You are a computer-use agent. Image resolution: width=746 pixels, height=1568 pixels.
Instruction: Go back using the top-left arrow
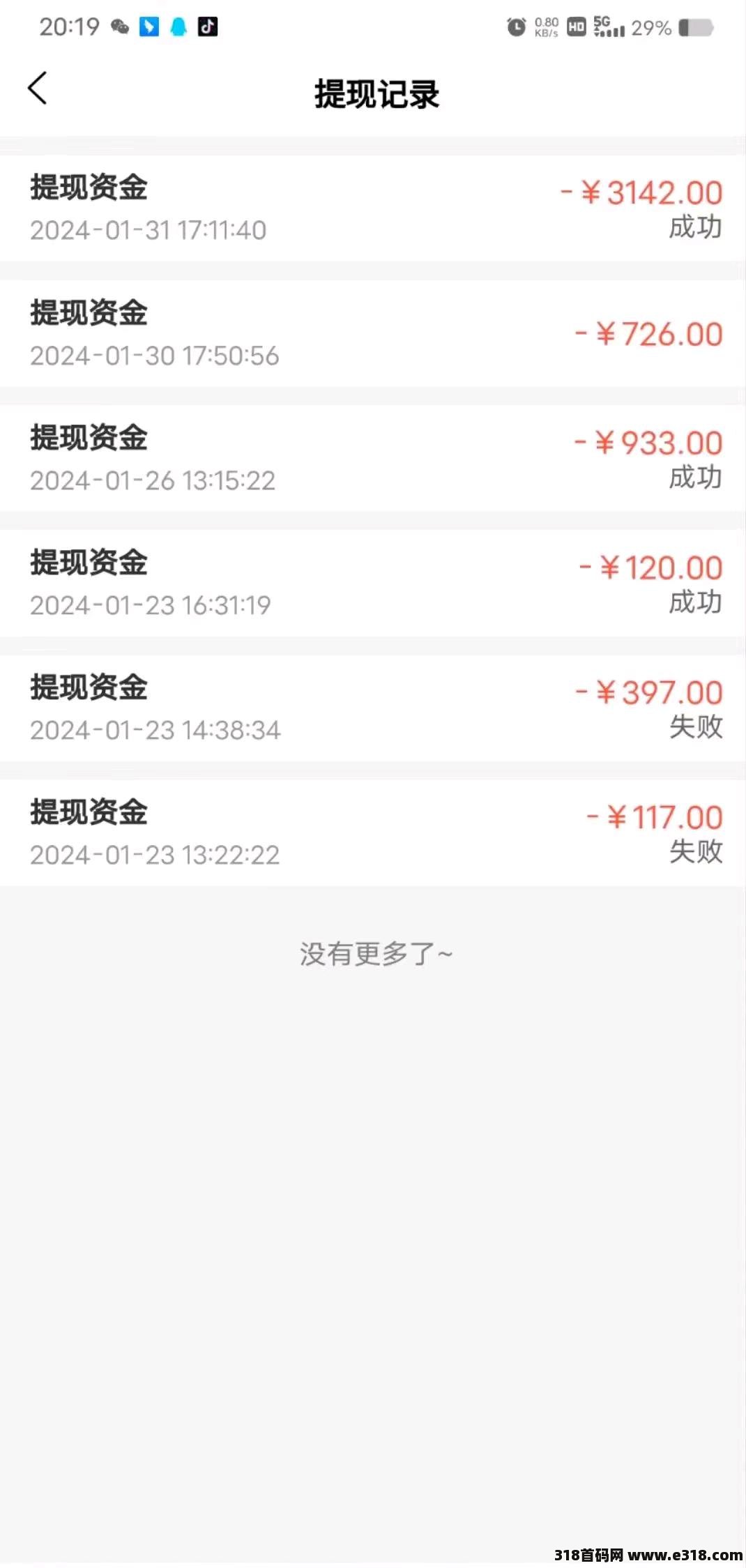point(38,89)
